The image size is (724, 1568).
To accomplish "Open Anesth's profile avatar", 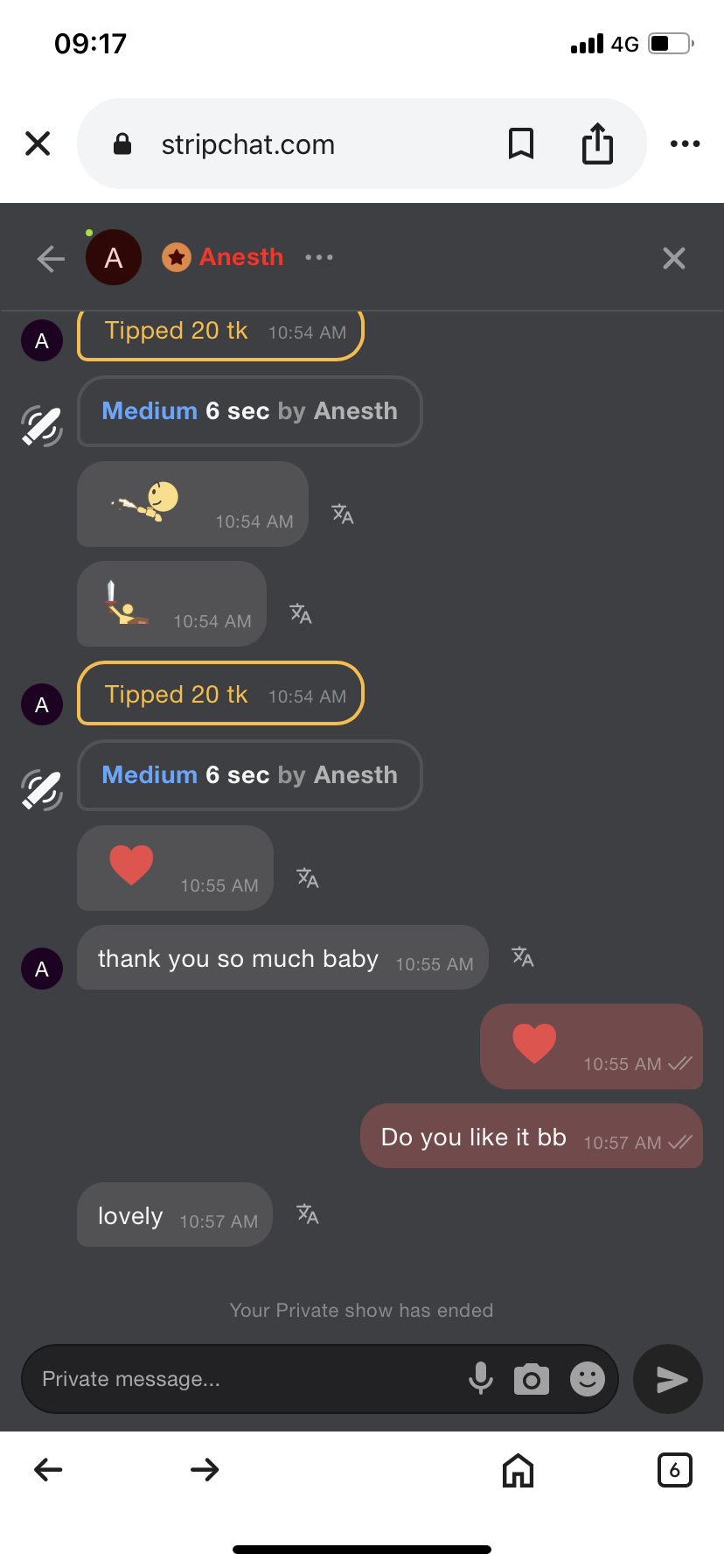I will [x=114, y=257].
